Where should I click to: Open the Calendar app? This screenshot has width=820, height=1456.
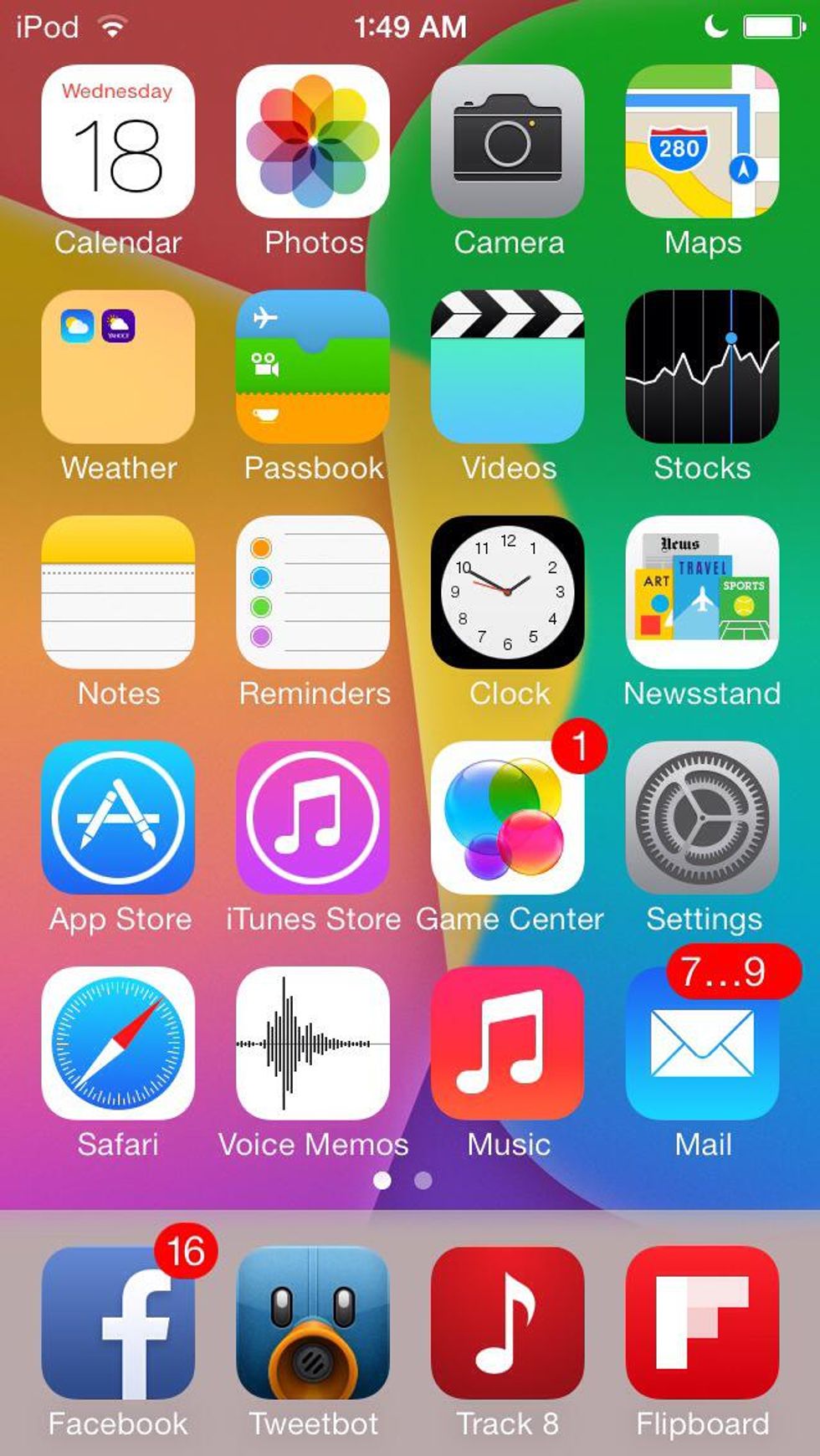click(x=118, y=141)
